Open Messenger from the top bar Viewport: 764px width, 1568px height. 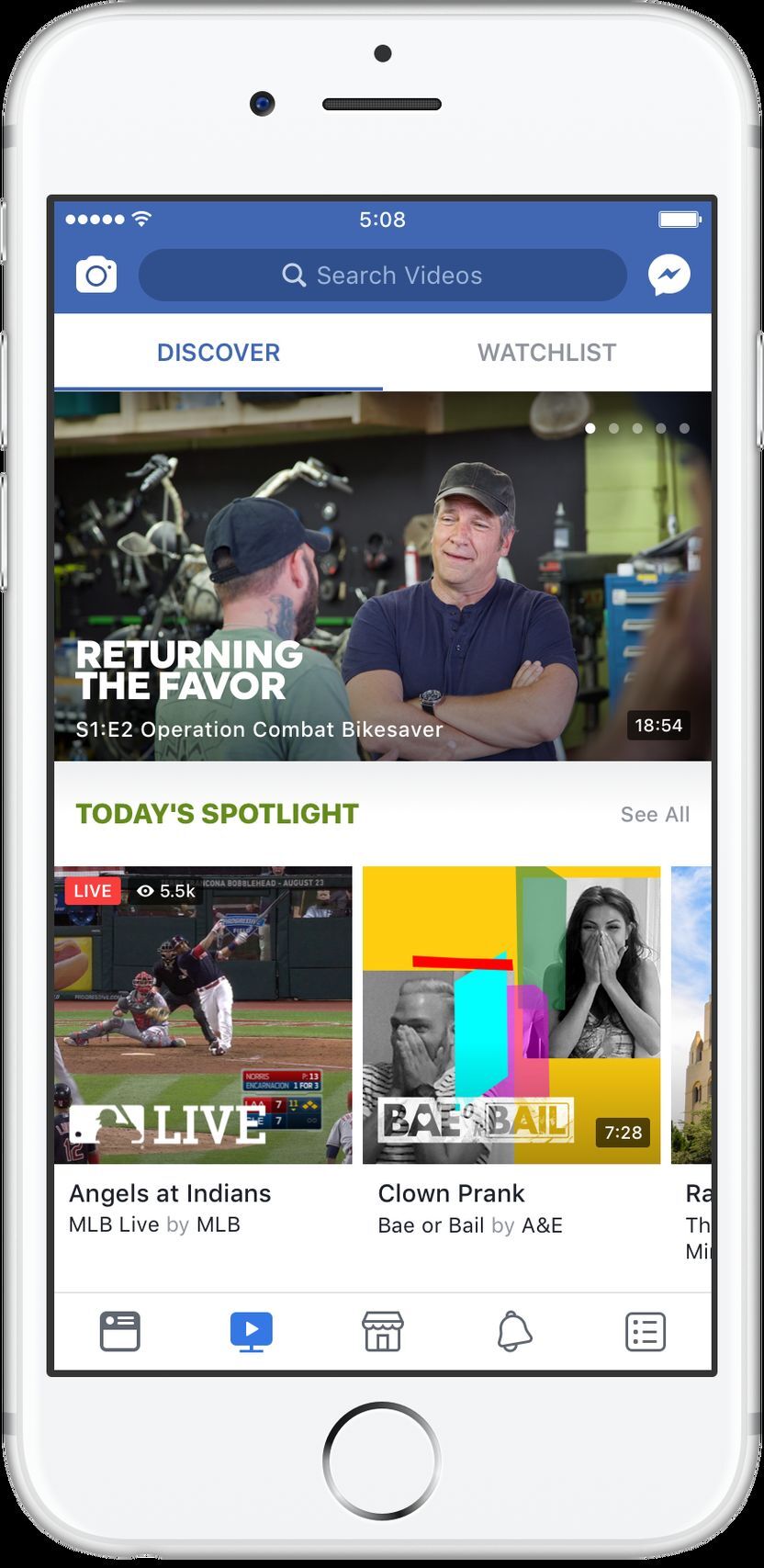669,275
